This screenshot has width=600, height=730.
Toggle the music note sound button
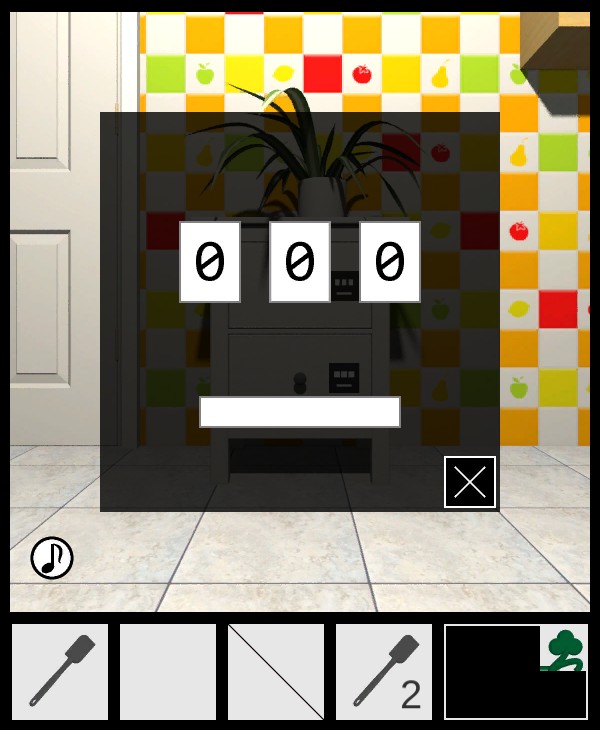coord(52,558)
